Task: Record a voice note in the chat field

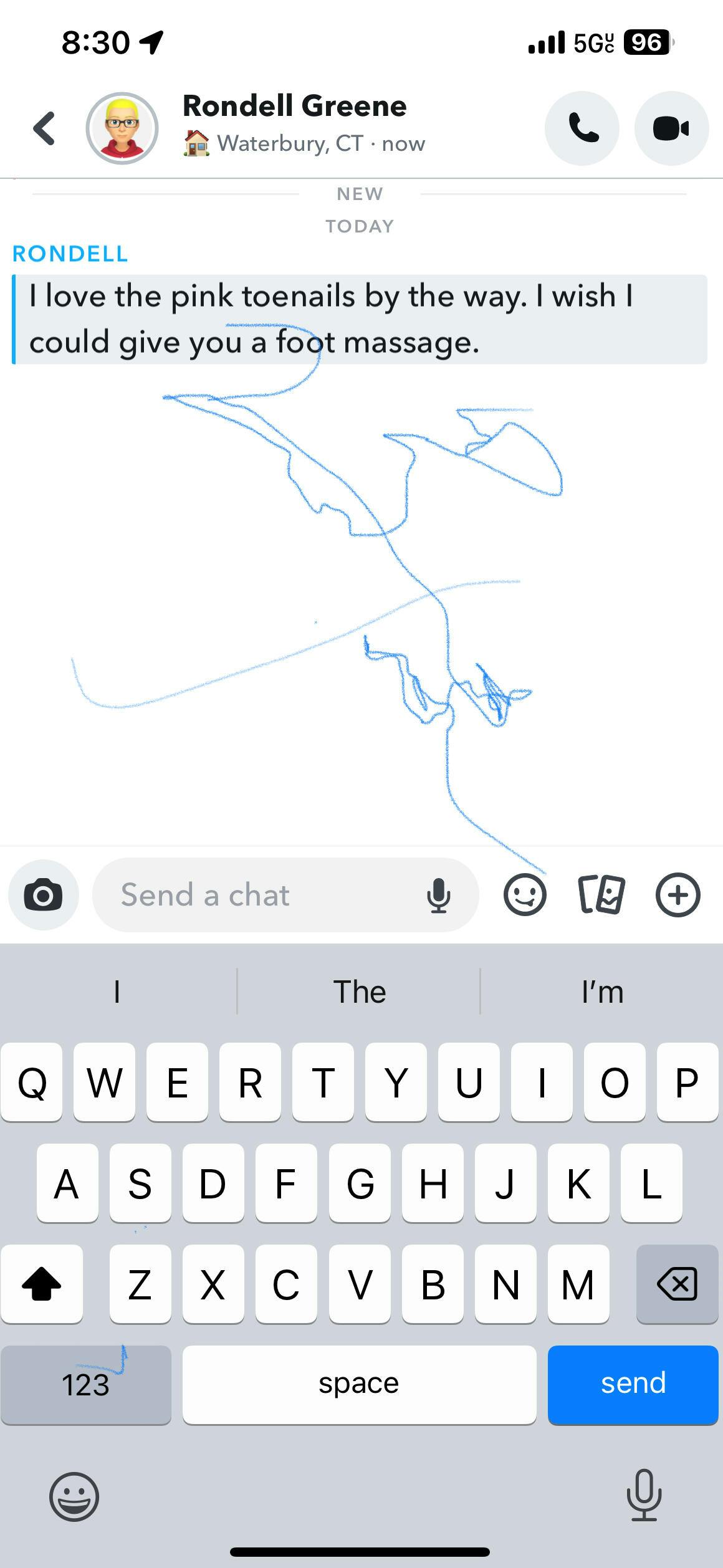Action: 439,895
